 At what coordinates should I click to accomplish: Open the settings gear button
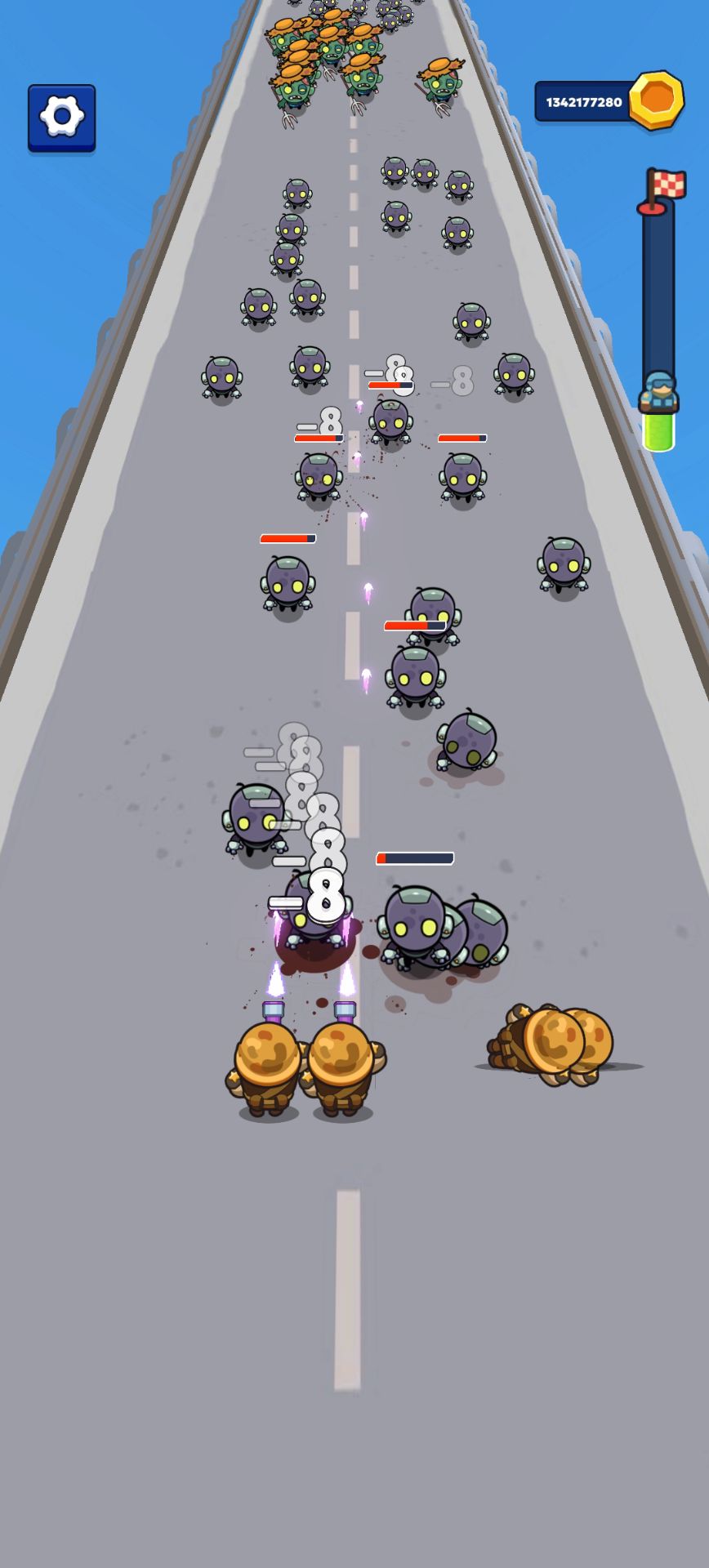62,118
